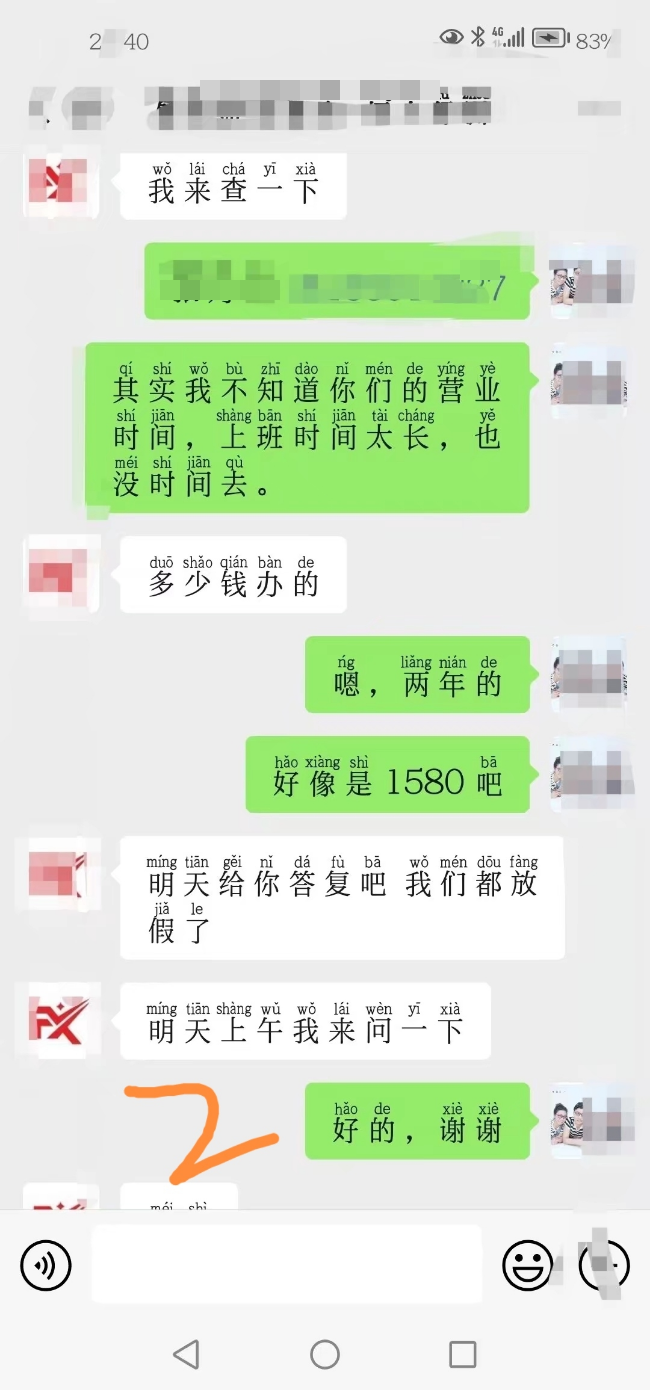The image size is (650, 1390).
Task: Go back with system navigation triangle
Action: click(186, 1354)
